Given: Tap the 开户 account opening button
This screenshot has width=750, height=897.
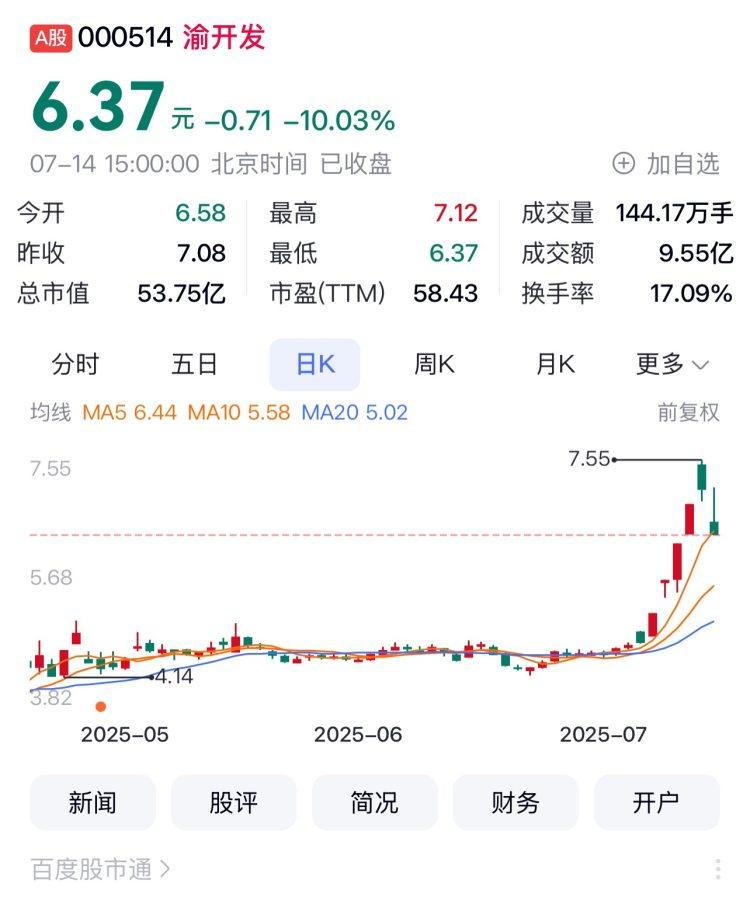Looking at the screenshot, I should [x=657, y=802].
